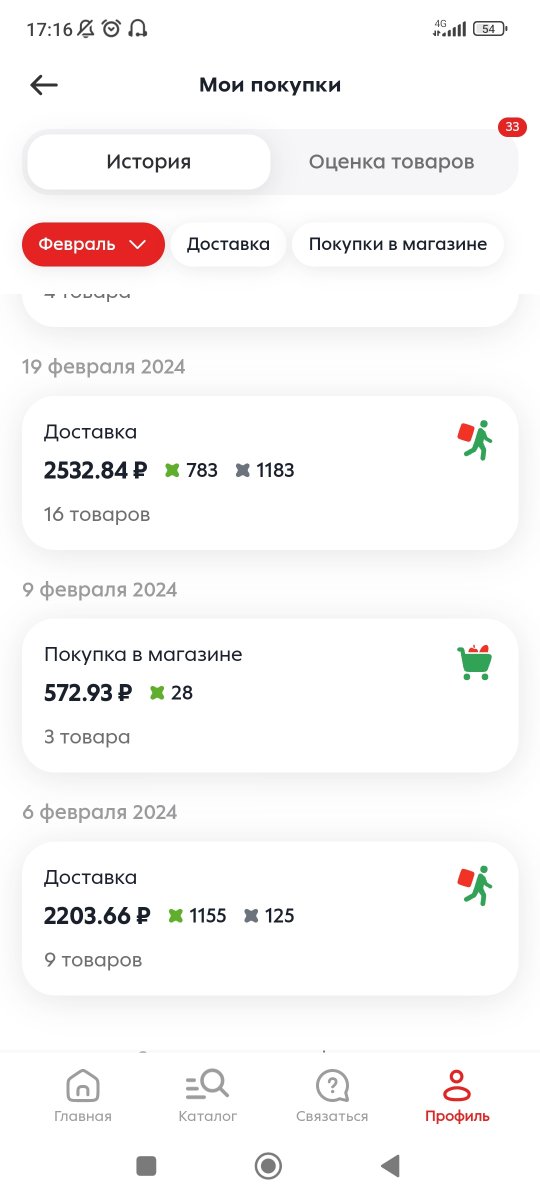Open the 19 февраля delivery for 2532.84 ₽
The image size is (540, 1200).
pos(270,473)
